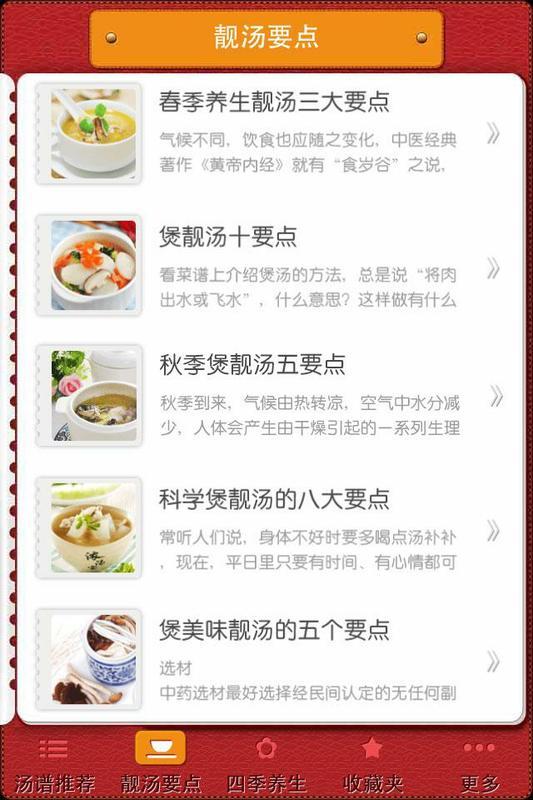Screen dimensions: 533x800
Task: Open 煲美味靓汤的五个要点 article
Action: 270,660
